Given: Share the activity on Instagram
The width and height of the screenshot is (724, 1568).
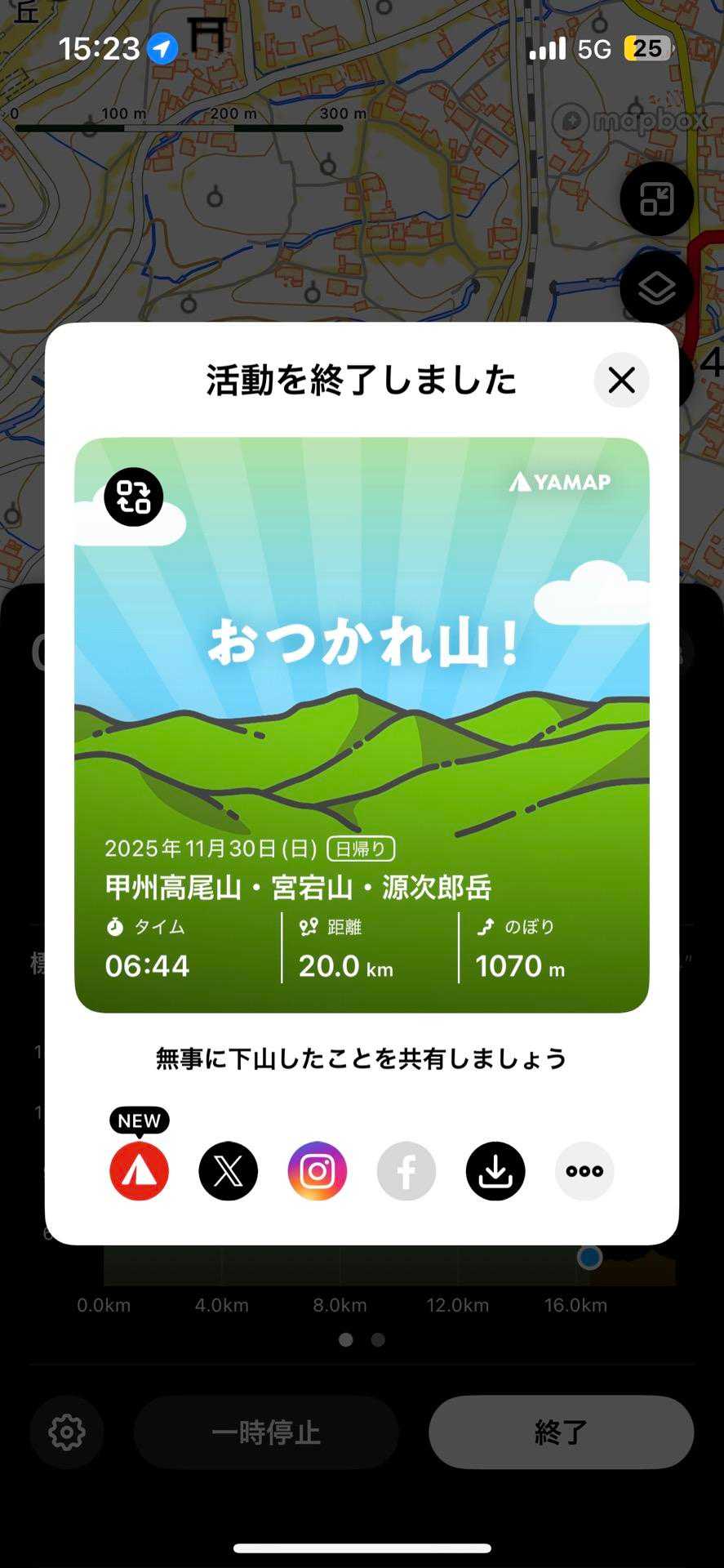Looking at the screenshot, I should (x=318, y=1170).
